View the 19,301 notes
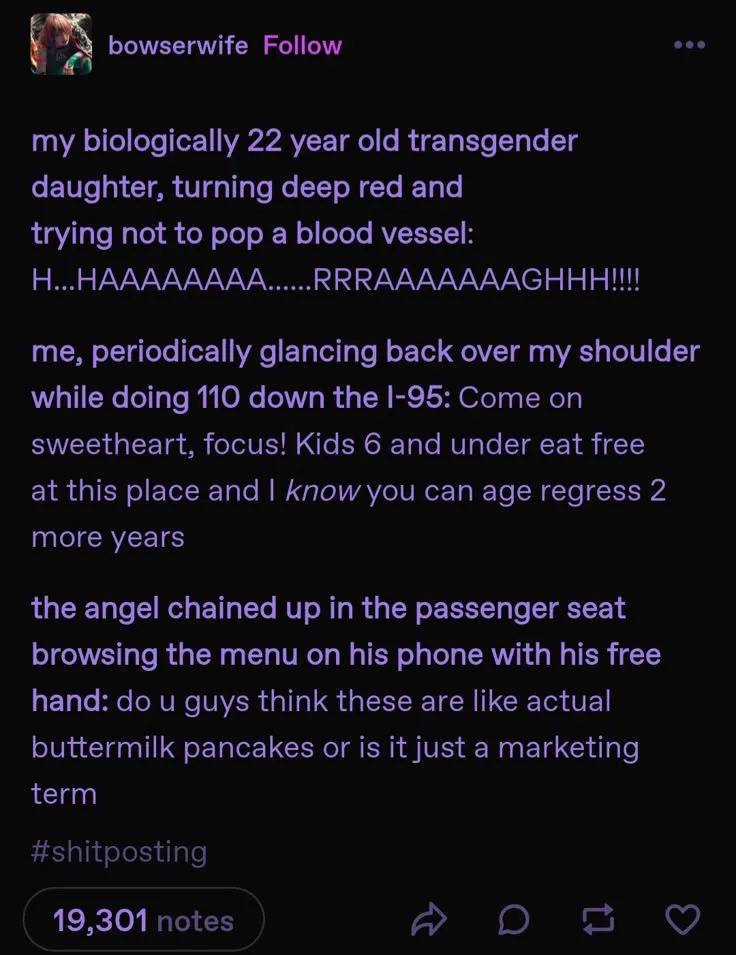736x955 pixels. point(144,920)
